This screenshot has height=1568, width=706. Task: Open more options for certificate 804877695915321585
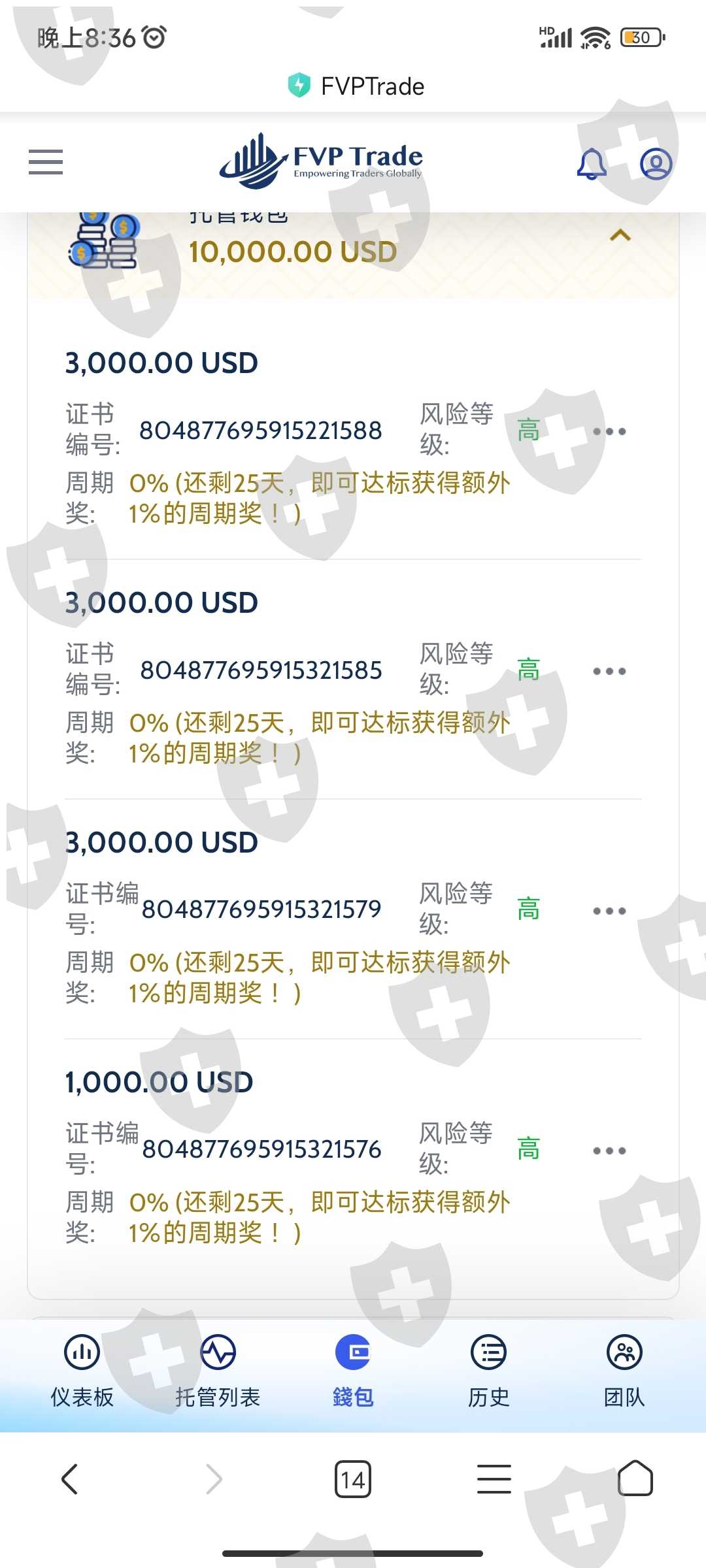(609, 671)
